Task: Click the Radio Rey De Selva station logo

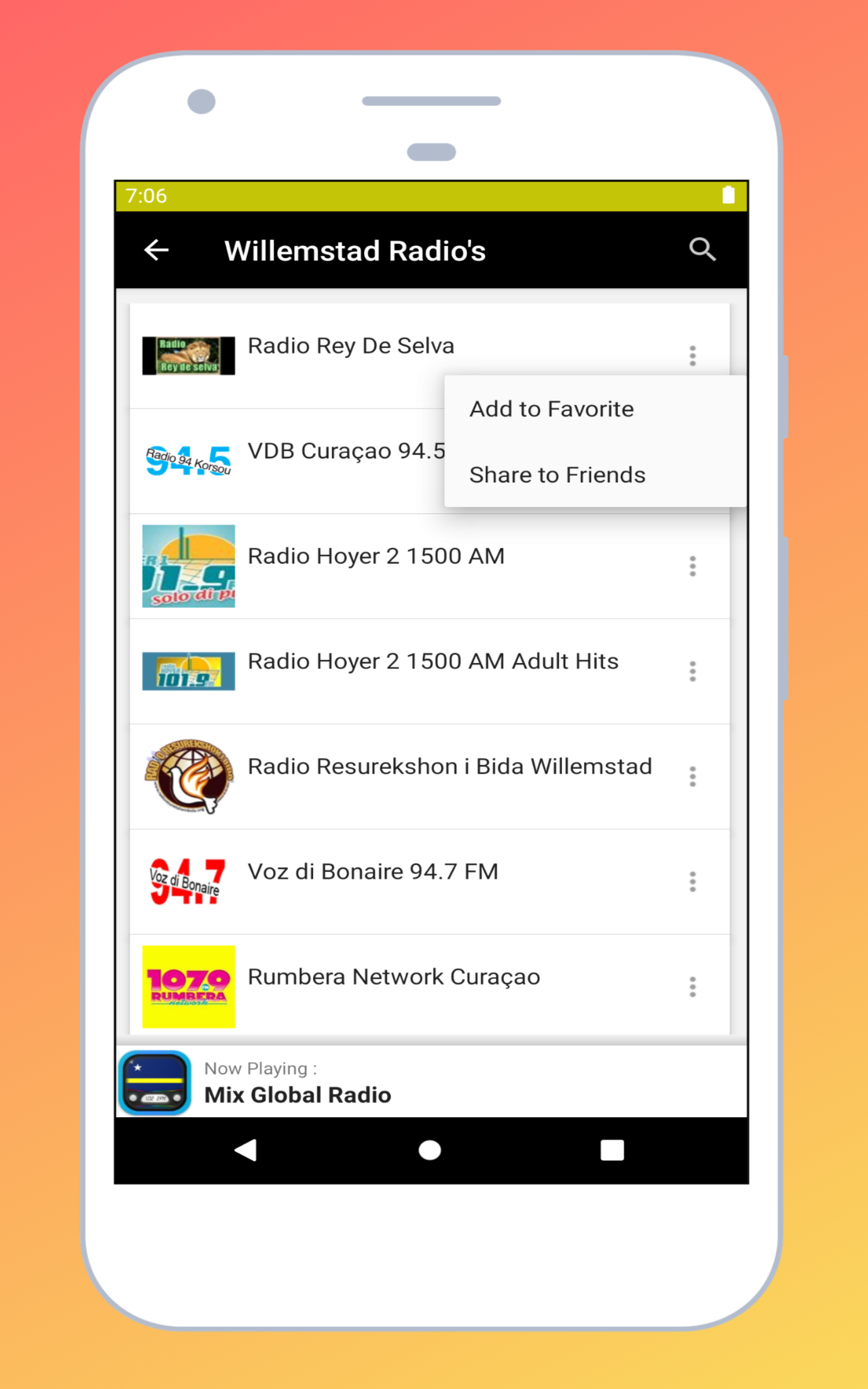Action: tap(188, 355)
